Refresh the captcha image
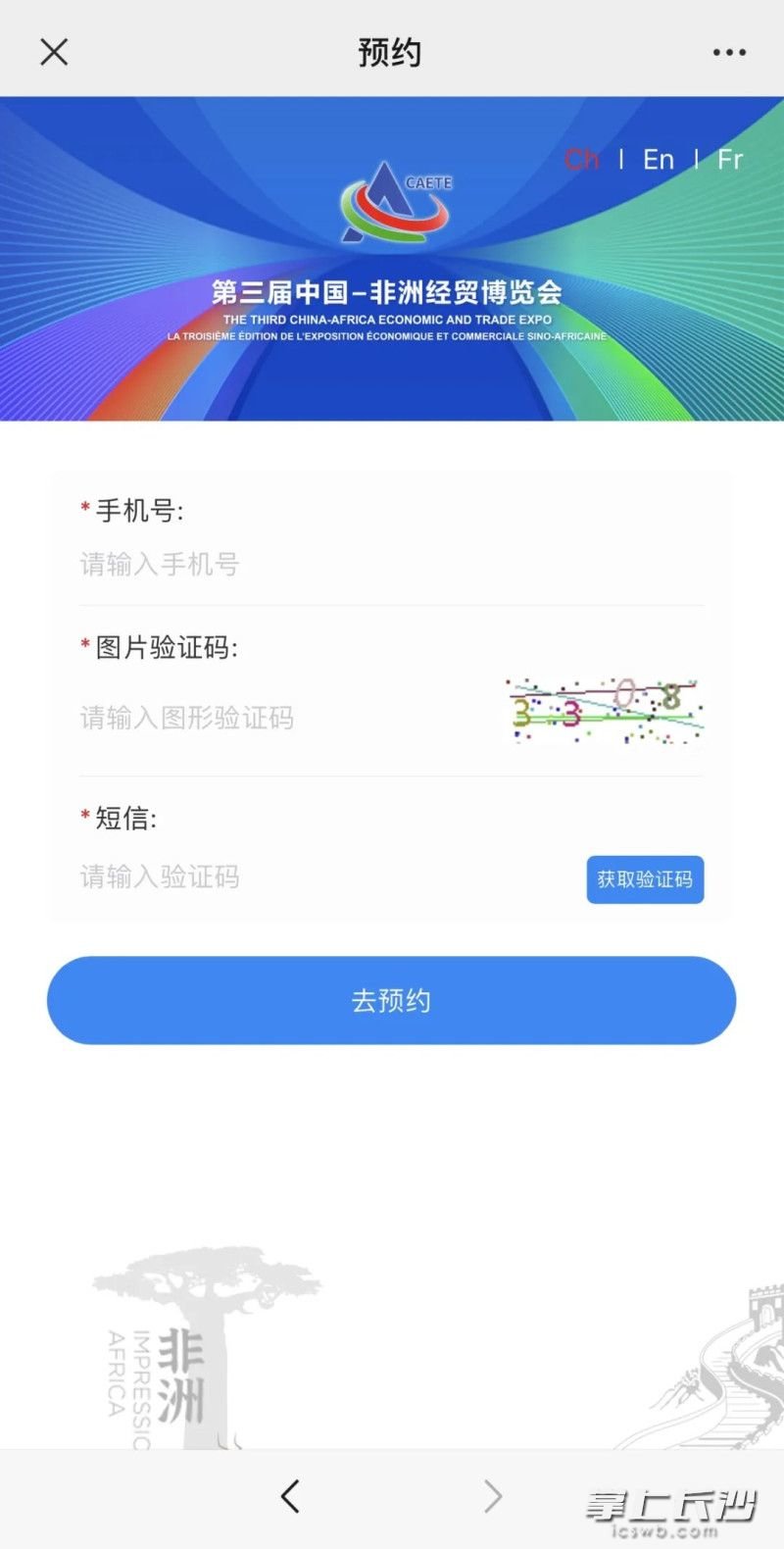Image resolution: width=784 pixels, height=1549 pixels. 604,712
